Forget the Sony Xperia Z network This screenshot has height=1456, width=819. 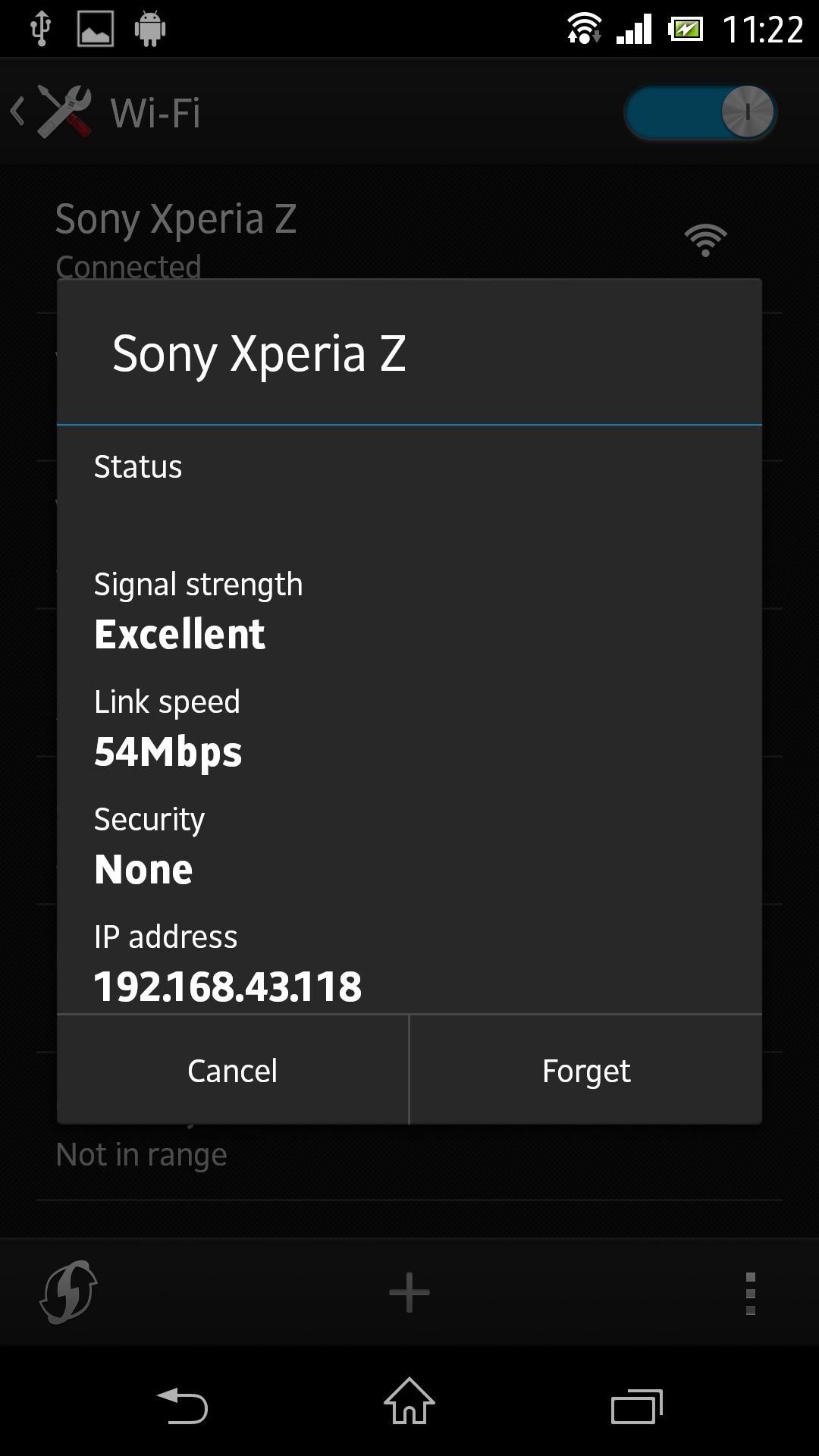(x=586, y=1070)
